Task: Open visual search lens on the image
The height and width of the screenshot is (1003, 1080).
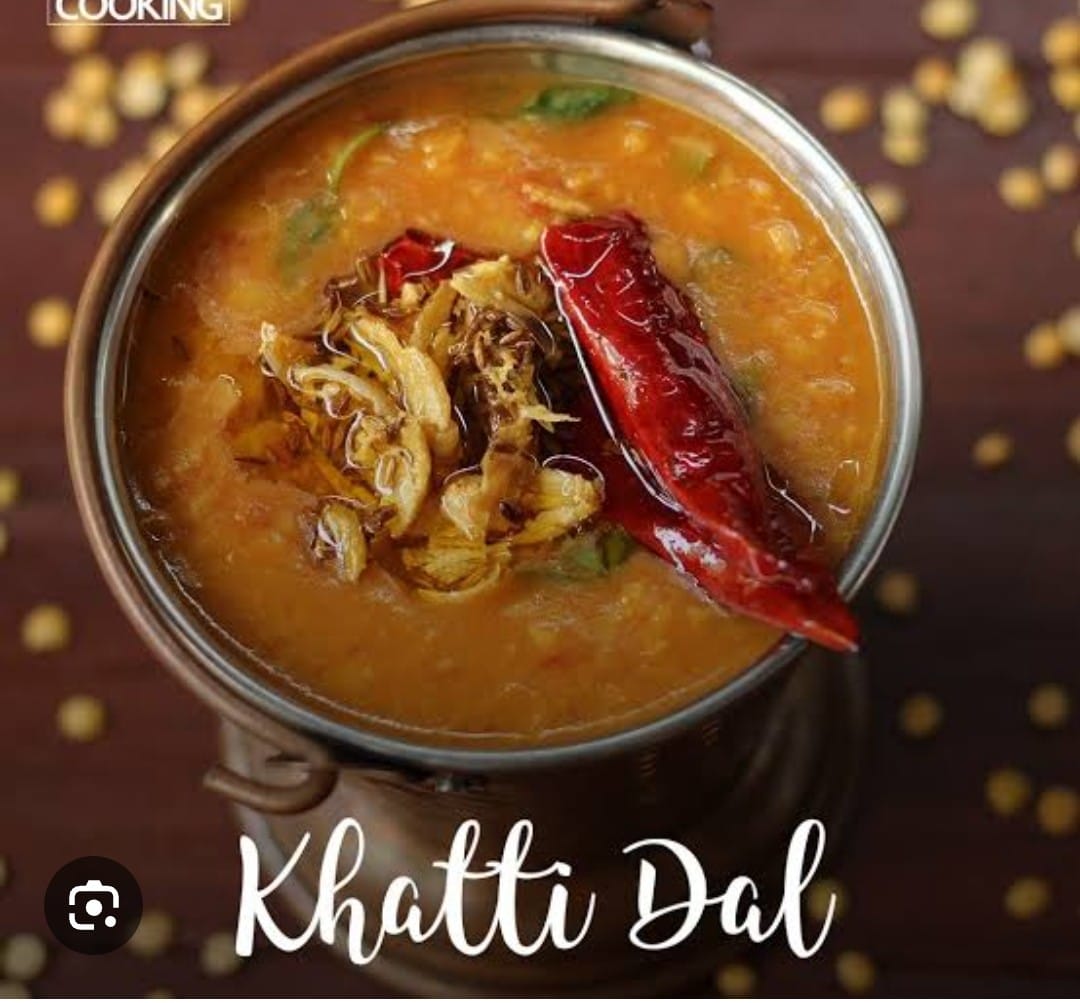Action: tap(93, 905)
